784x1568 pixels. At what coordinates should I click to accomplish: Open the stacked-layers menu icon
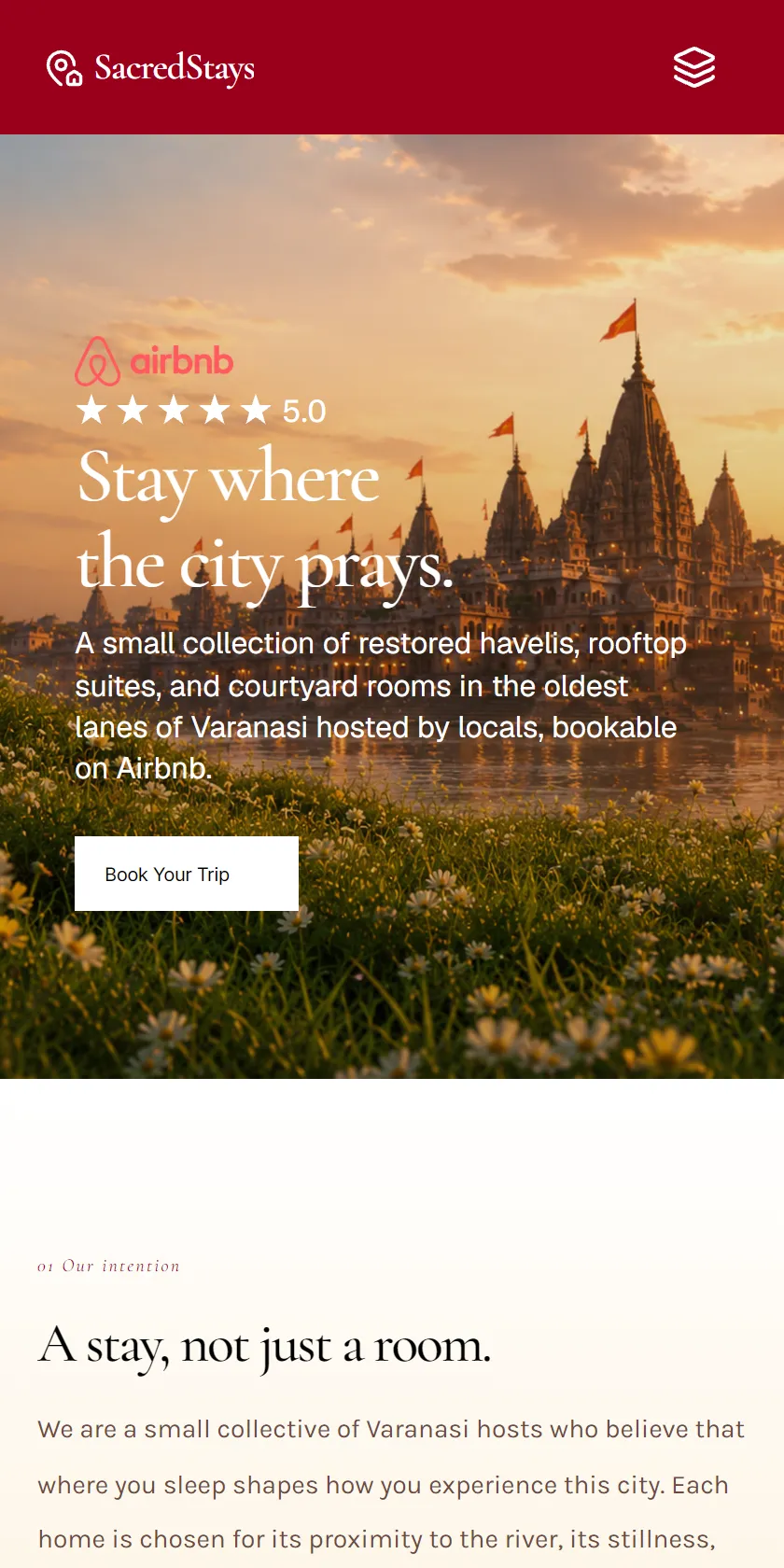[x=694, y=67]
